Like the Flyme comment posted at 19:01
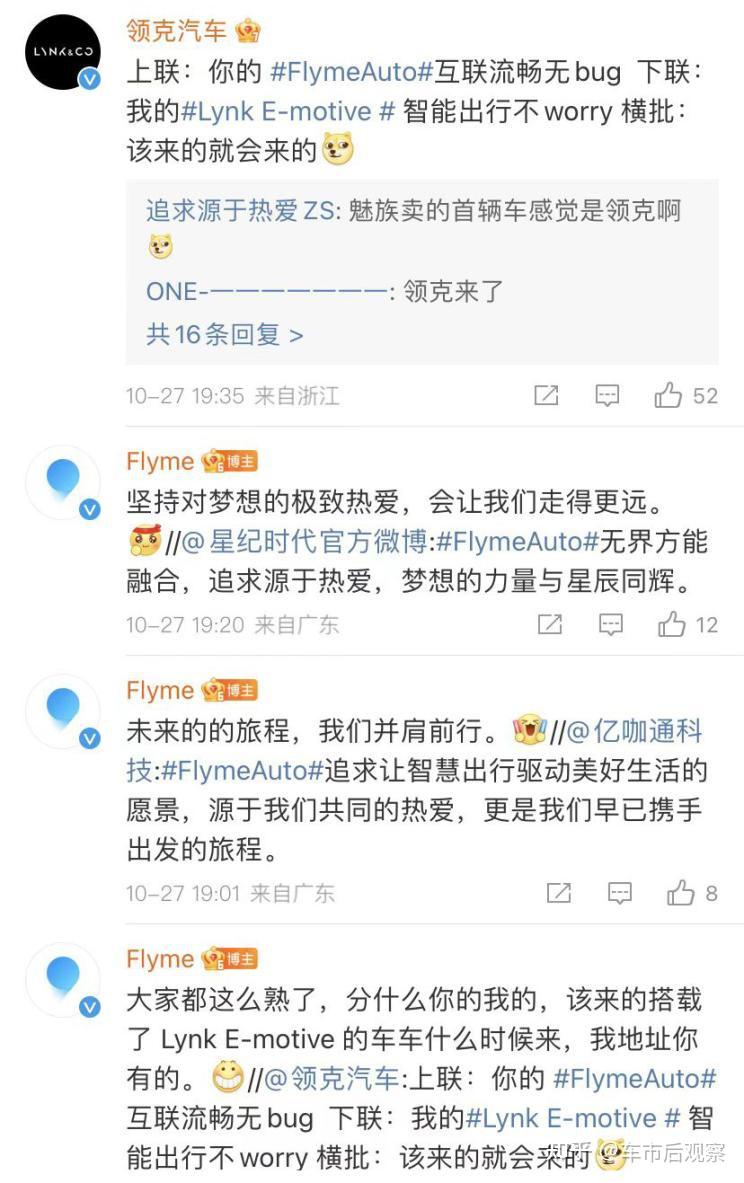 [681, 893]
